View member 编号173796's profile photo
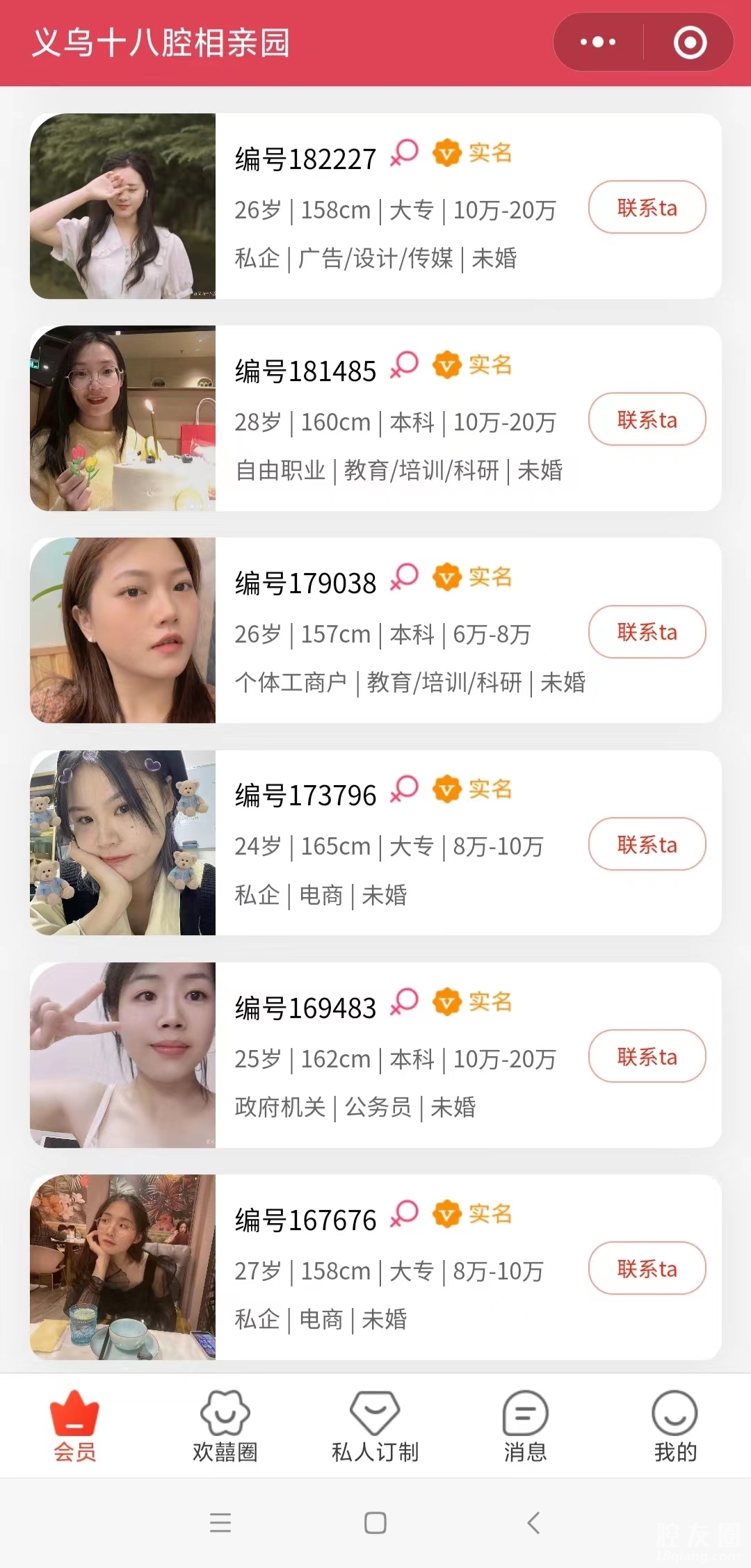This screenshot has width=751, height=1568. (x=123, y=843)
